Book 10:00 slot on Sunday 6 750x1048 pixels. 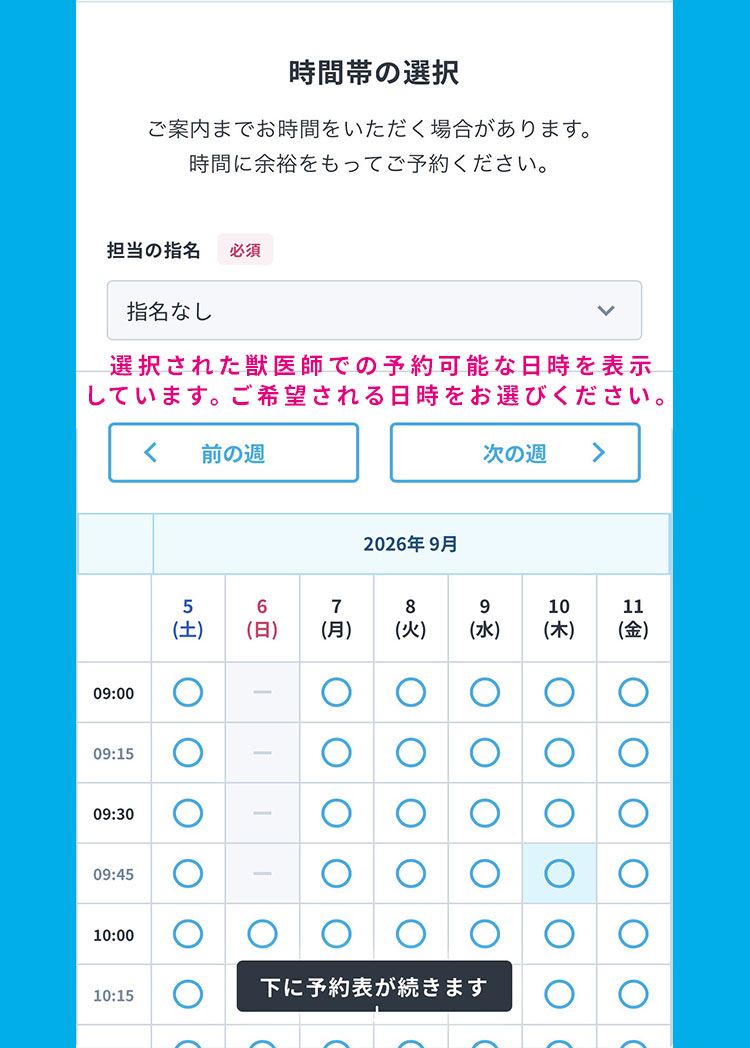(x=262, y=934)
